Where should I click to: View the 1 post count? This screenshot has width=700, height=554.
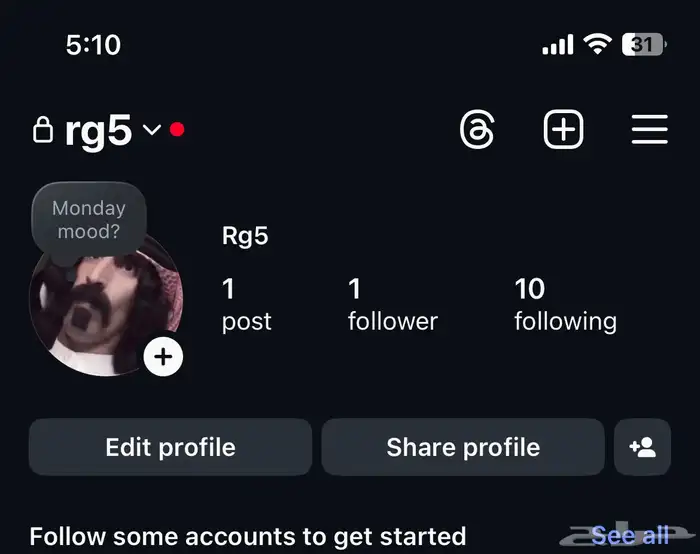point(246,305)
